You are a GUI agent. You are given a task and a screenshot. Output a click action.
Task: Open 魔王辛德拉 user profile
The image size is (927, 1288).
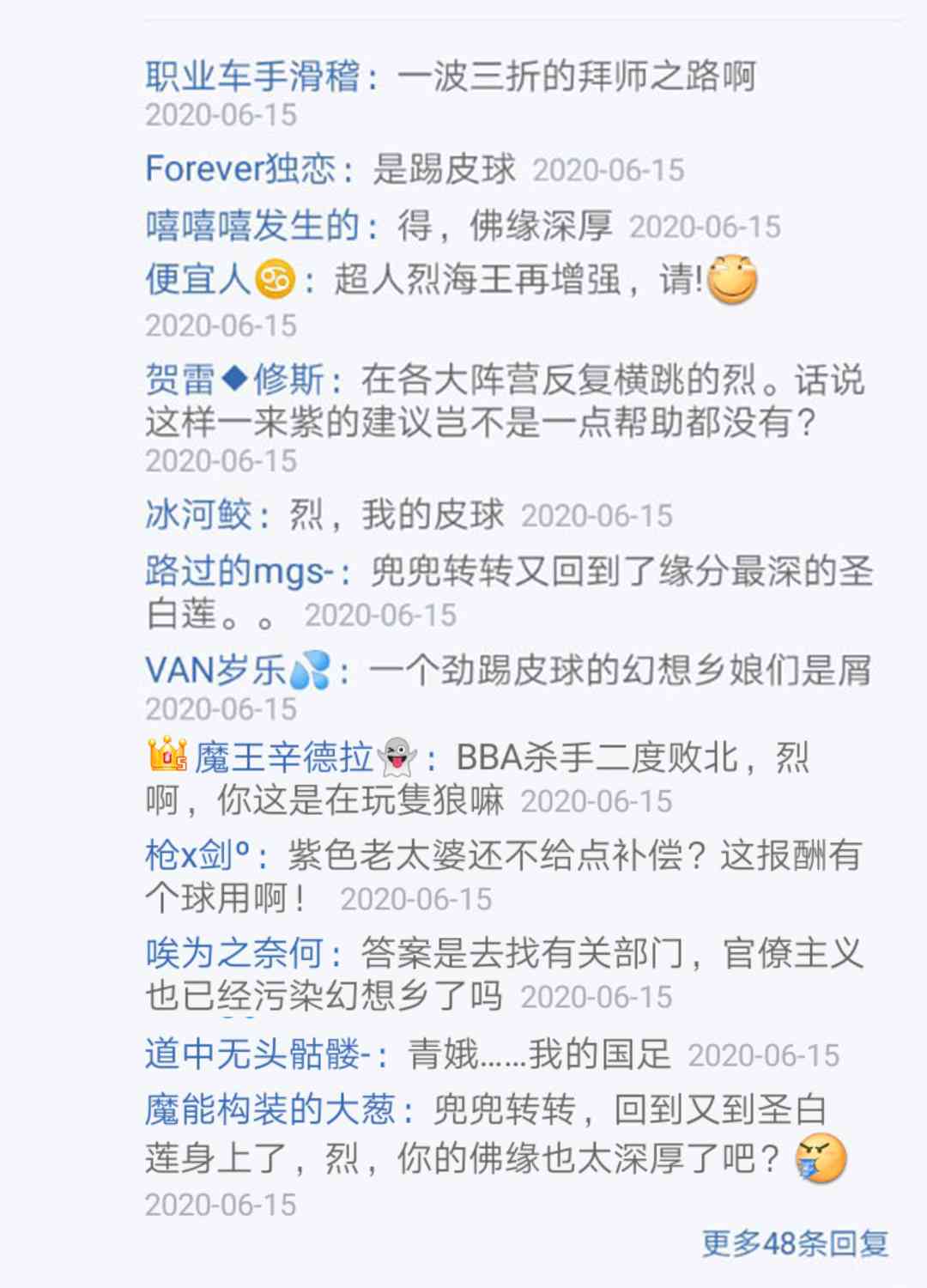point(282,756)
